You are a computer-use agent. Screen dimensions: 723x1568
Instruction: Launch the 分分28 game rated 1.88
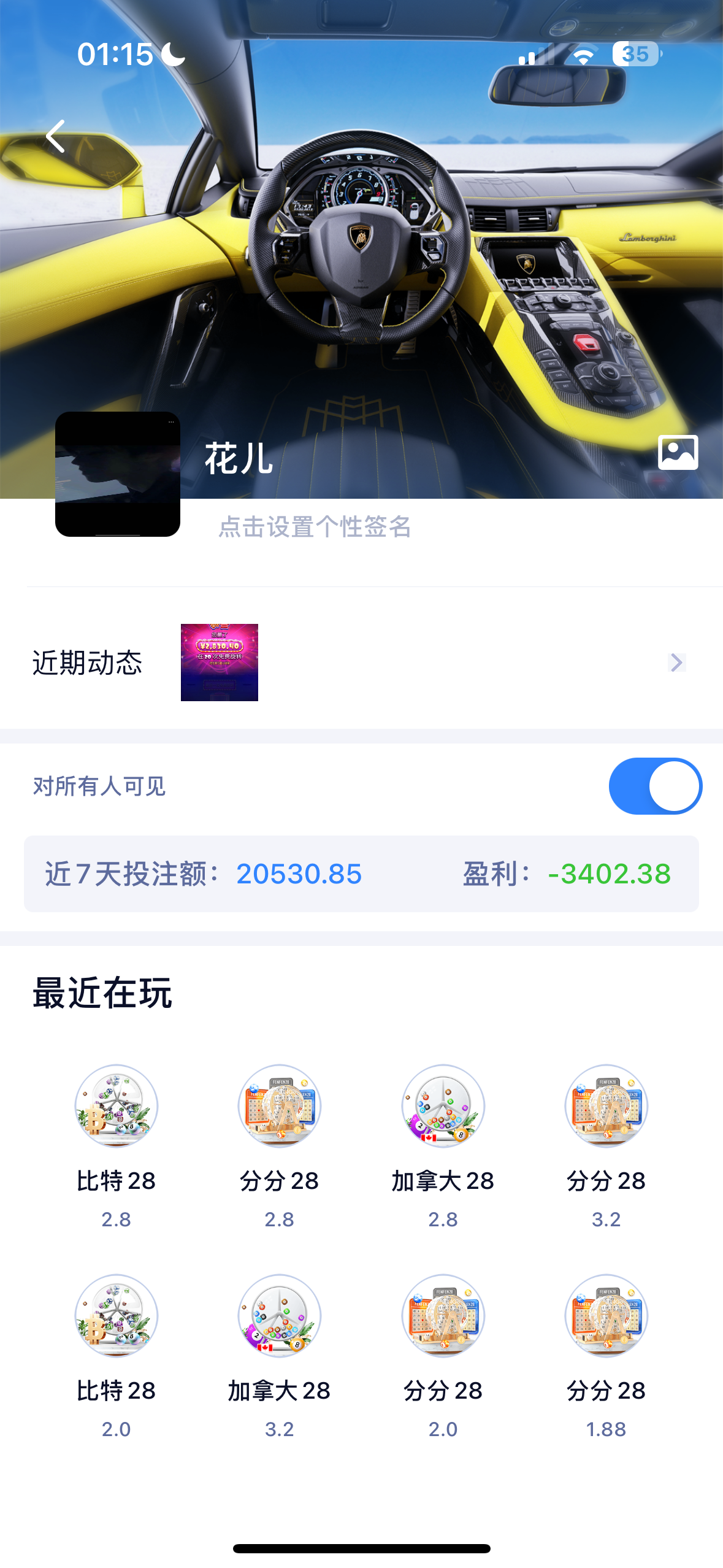tap(606, 1316)
